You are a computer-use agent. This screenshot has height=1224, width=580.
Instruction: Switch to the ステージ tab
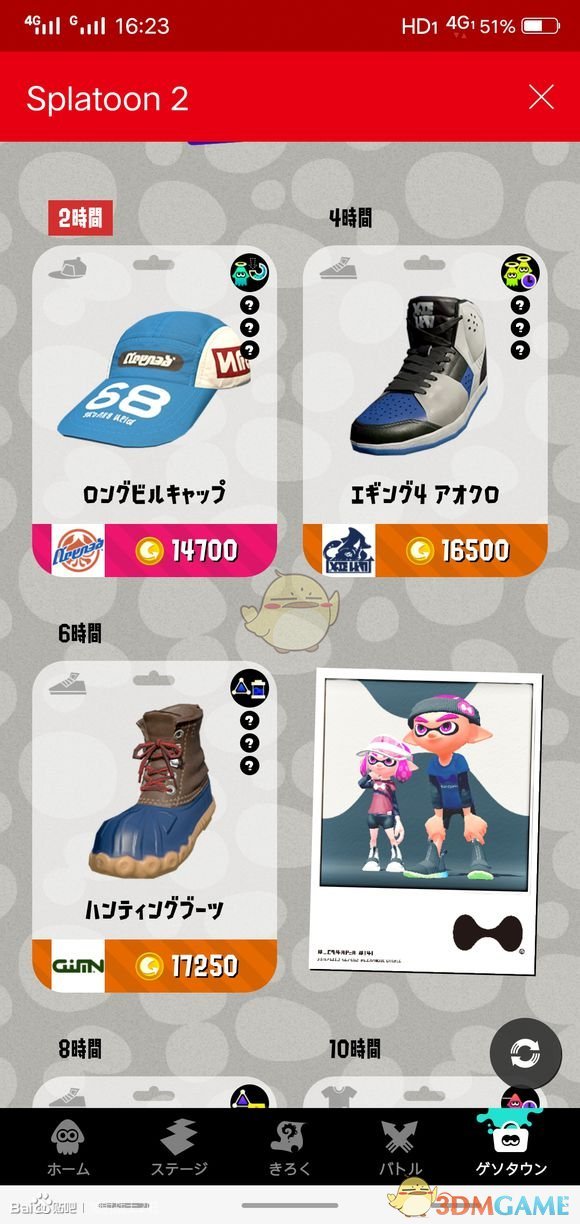[179, 1150]
